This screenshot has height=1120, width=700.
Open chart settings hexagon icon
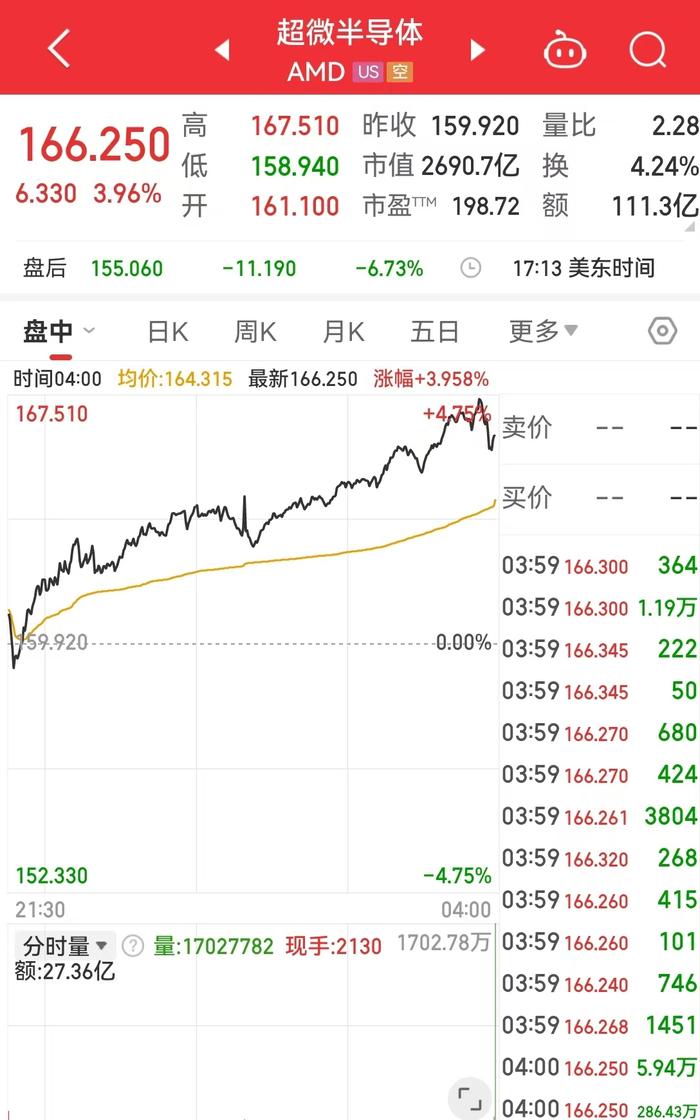(x=662, y=331)
